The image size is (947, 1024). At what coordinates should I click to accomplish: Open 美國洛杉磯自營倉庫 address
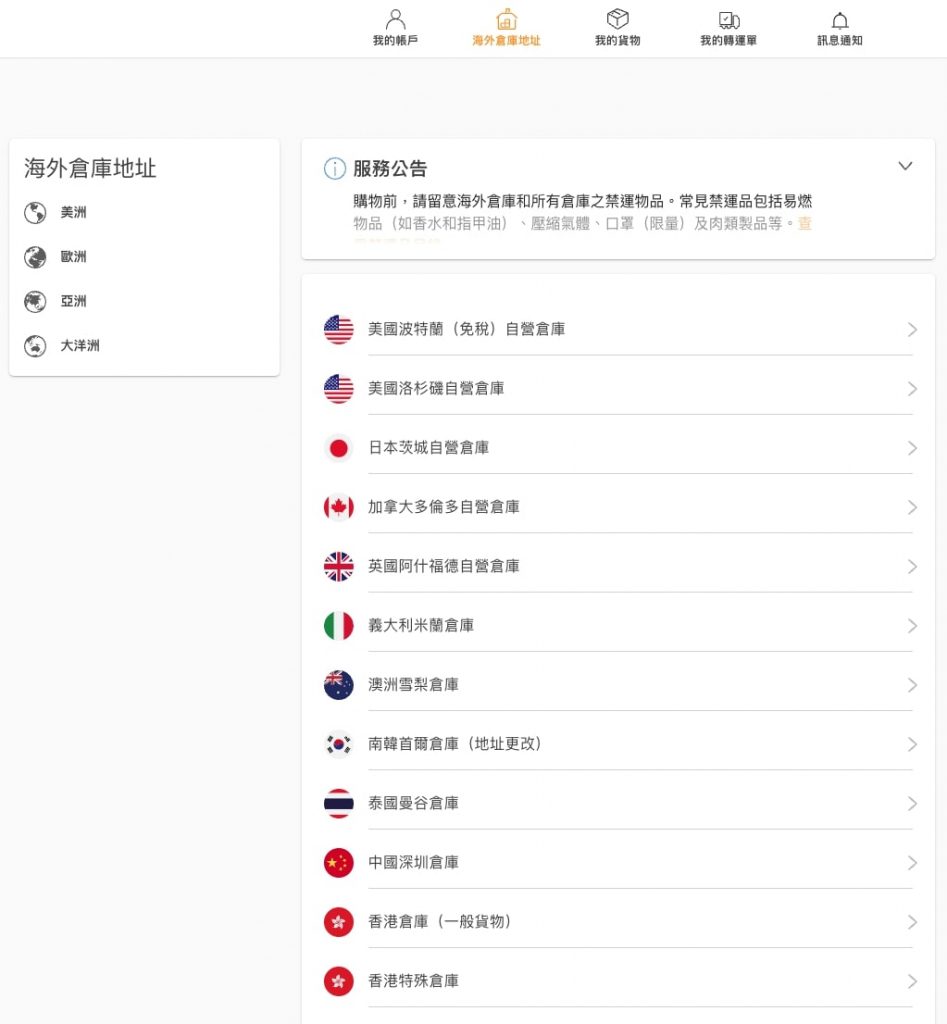(618, 388)
